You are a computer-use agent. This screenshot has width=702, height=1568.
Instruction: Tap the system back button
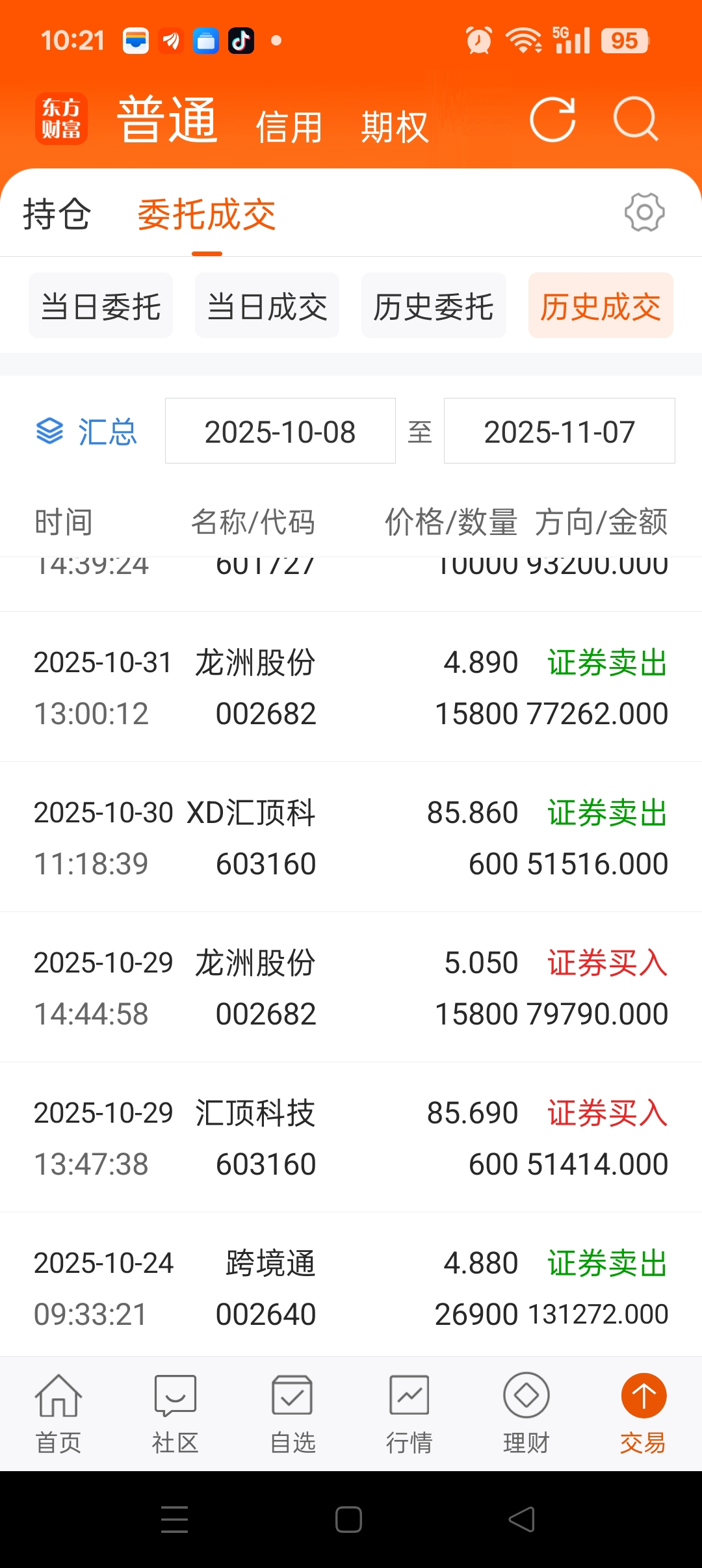click(x=521, y=1520)
